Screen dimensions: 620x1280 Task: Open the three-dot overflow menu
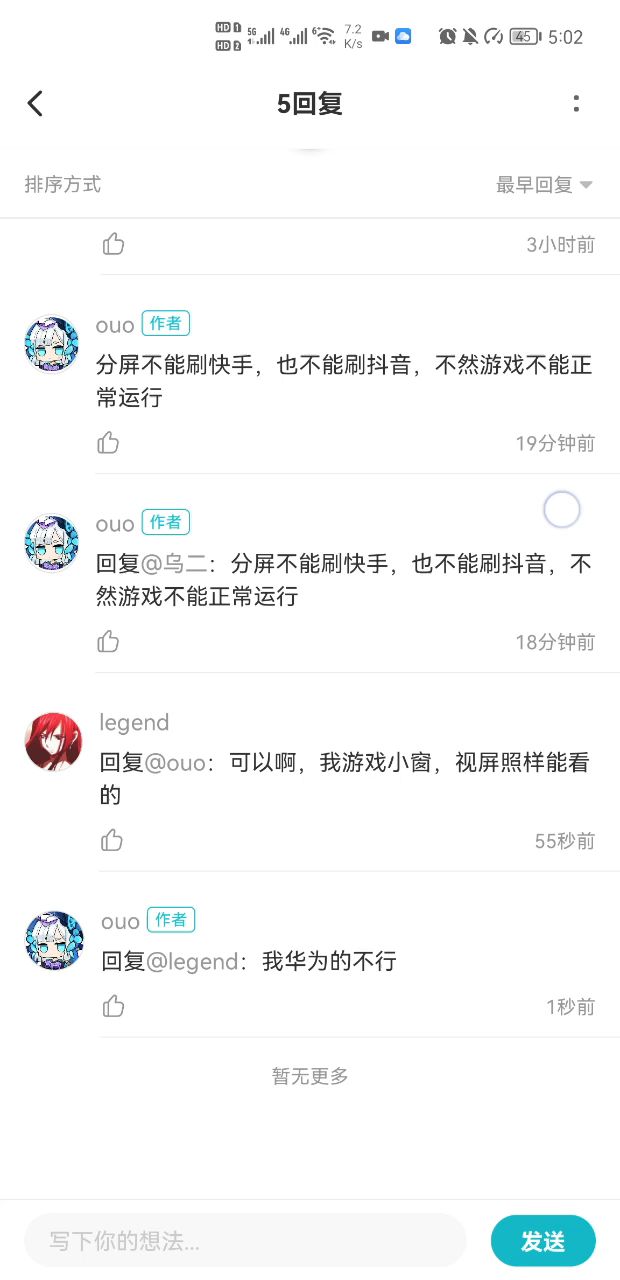tap(576, 103)
